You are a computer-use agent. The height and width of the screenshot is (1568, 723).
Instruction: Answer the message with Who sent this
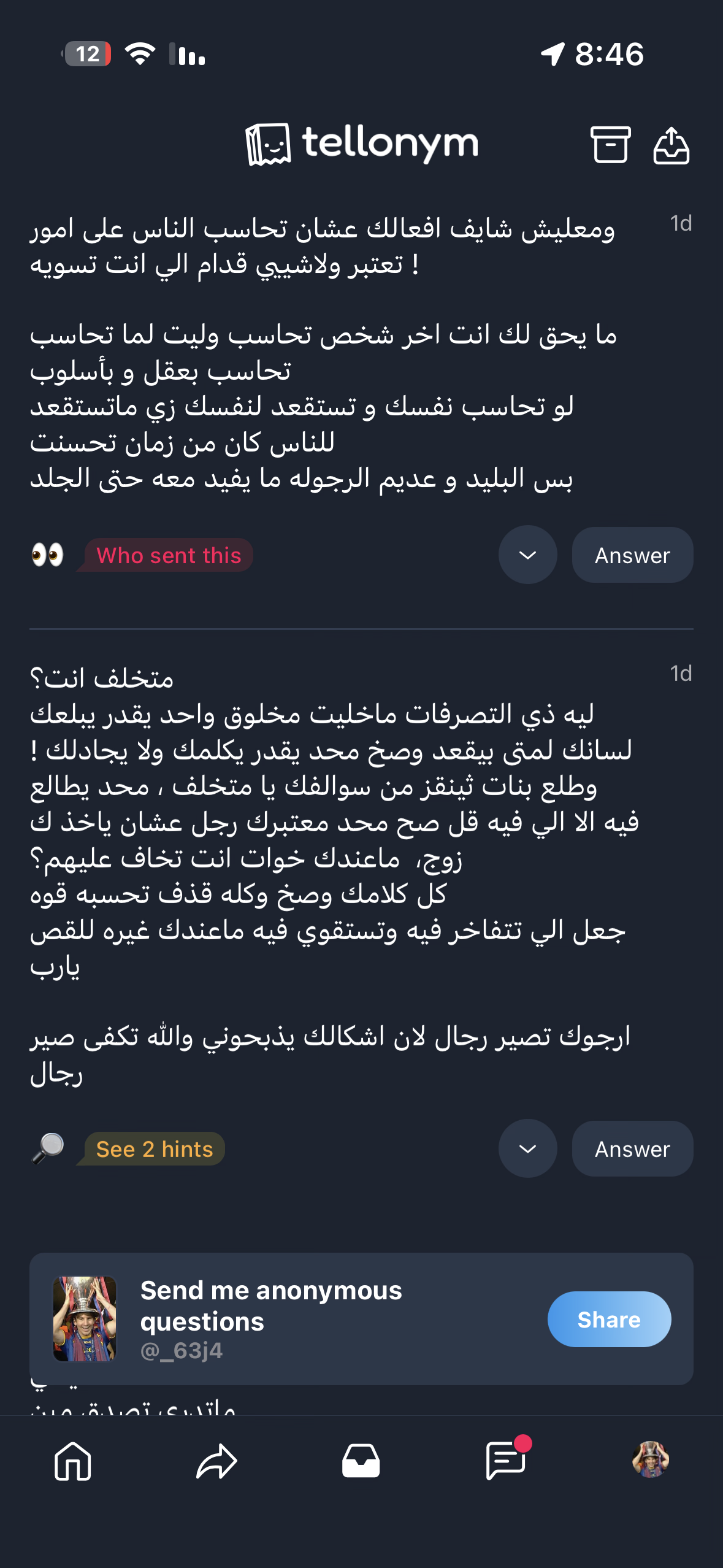[x=632, y=555]
